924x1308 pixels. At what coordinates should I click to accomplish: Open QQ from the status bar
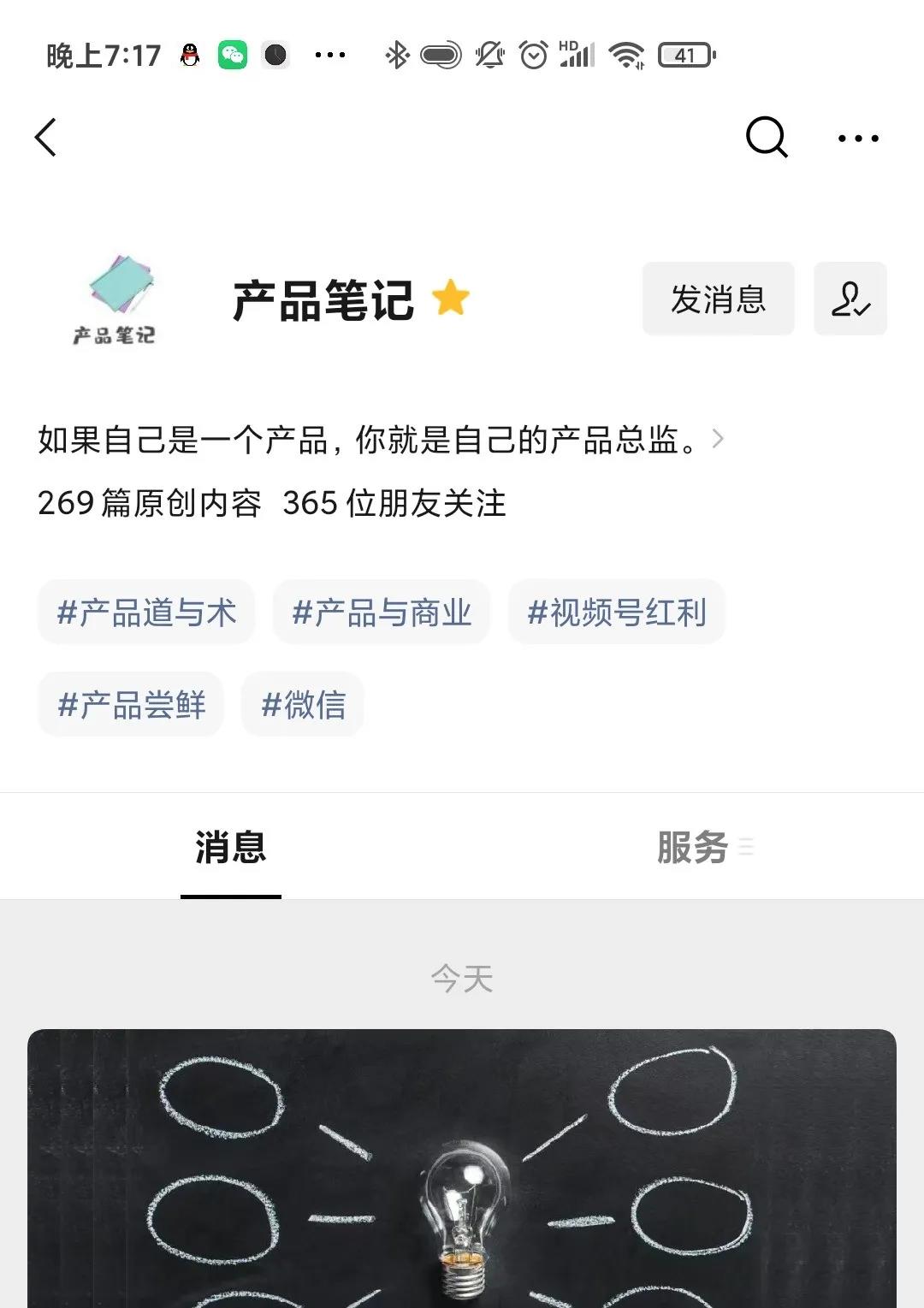[x=190, y=53]
